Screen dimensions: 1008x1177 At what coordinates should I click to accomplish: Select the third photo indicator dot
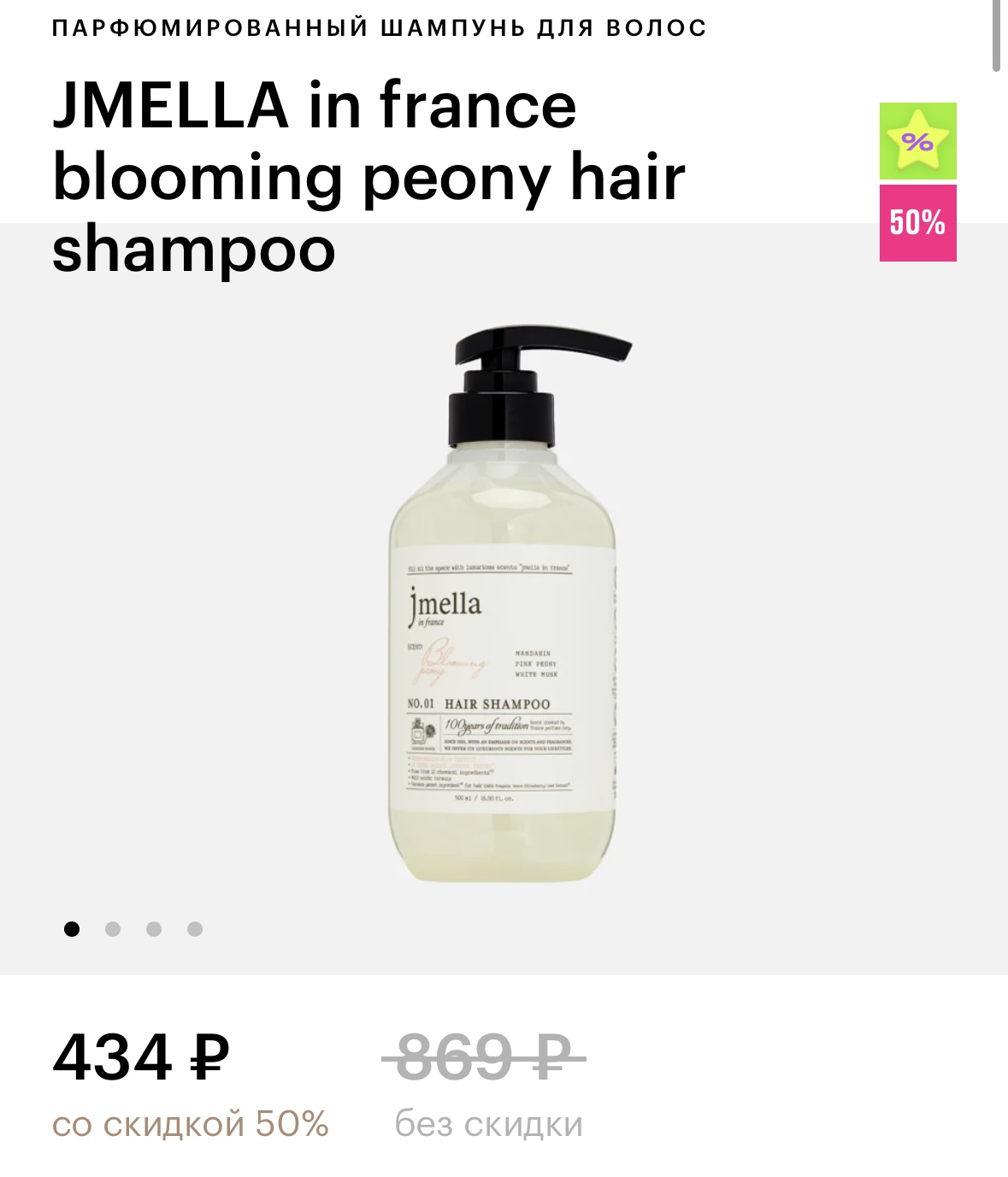pos(154,929)
